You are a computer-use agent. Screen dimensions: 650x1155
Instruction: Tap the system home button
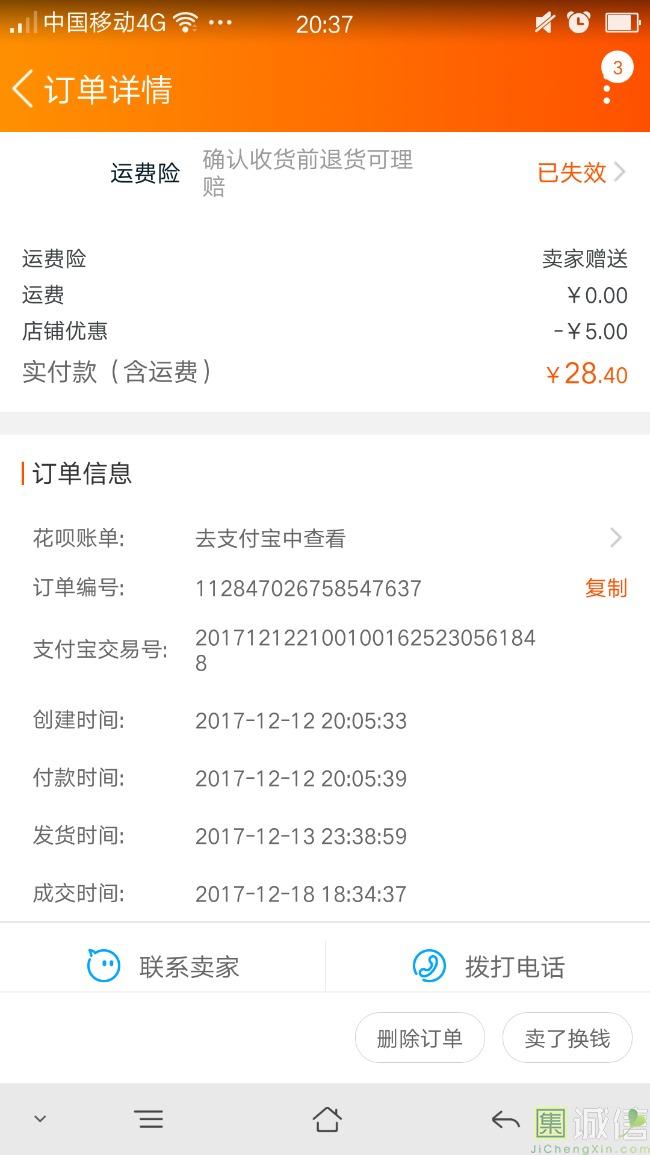click(x=327, y=1120)
